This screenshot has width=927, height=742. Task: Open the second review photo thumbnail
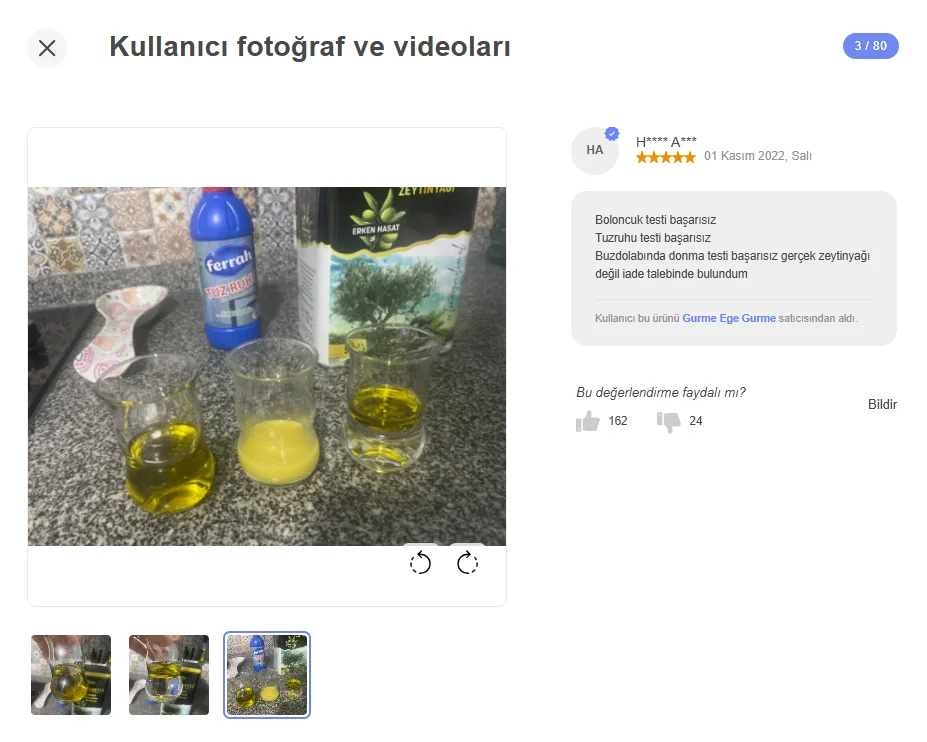click(x=169, y=675)
